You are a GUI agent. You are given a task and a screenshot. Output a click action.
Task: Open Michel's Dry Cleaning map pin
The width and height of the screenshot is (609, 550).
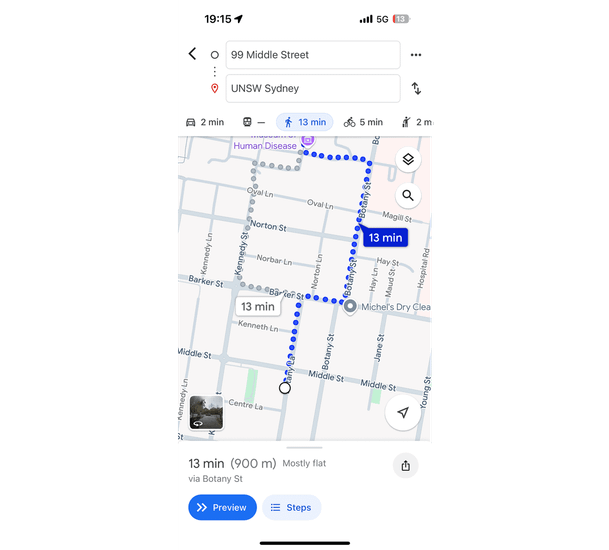[350, 306]
